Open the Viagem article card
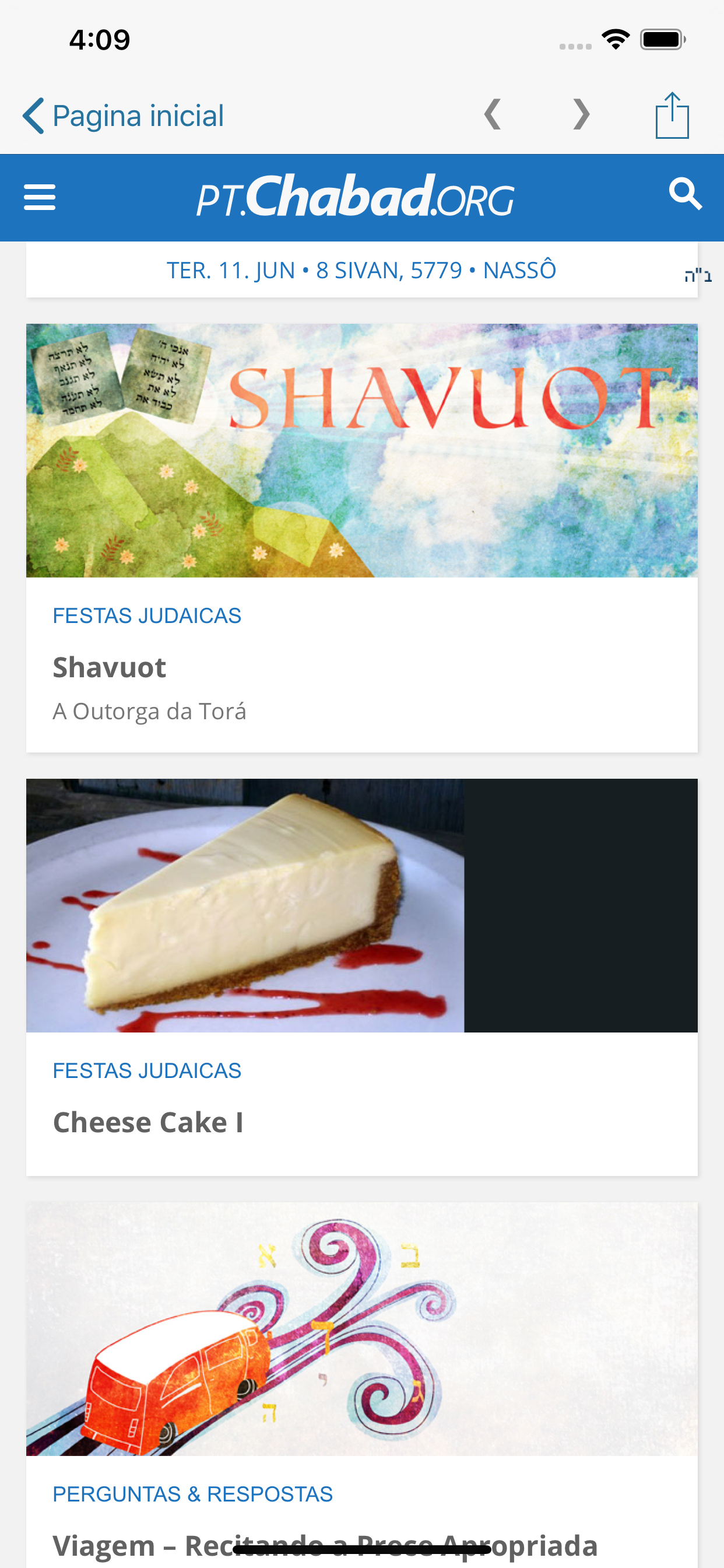Screen dimensions: 724x1568 pyautogui.click(x=361, y=1385)
